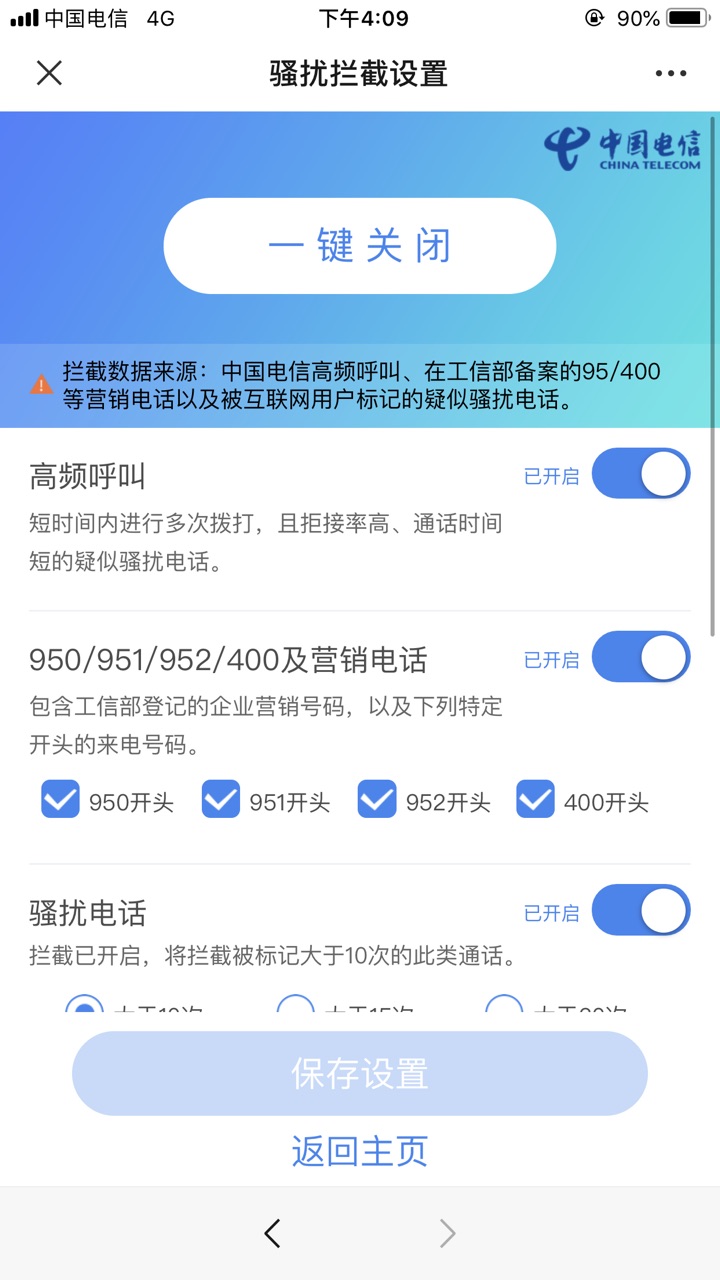Tap the 保存设置 button
Viewport: 720px width, 1280px height.
[360, 1073]
